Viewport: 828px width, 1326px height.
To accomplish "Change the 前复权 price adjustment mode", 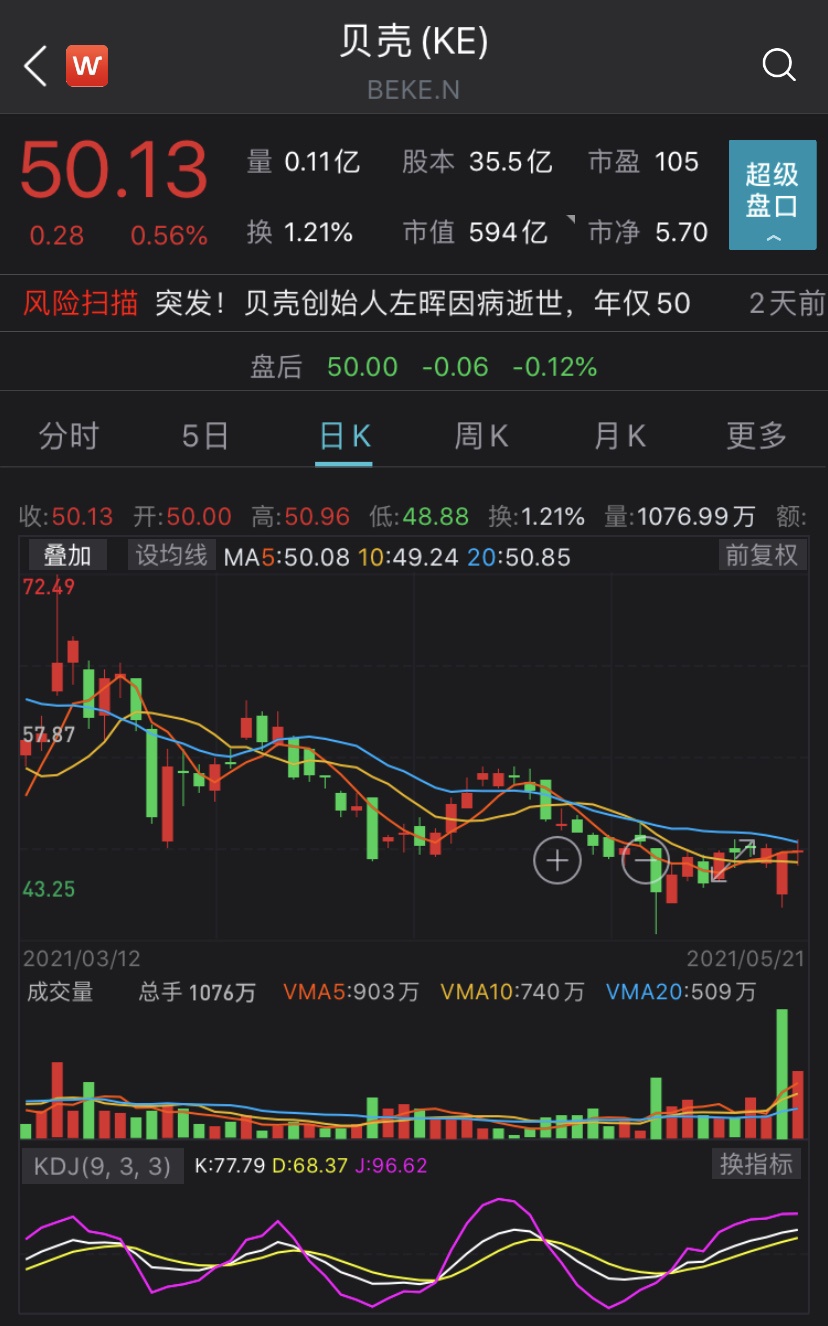I will [x=761, y=555].
